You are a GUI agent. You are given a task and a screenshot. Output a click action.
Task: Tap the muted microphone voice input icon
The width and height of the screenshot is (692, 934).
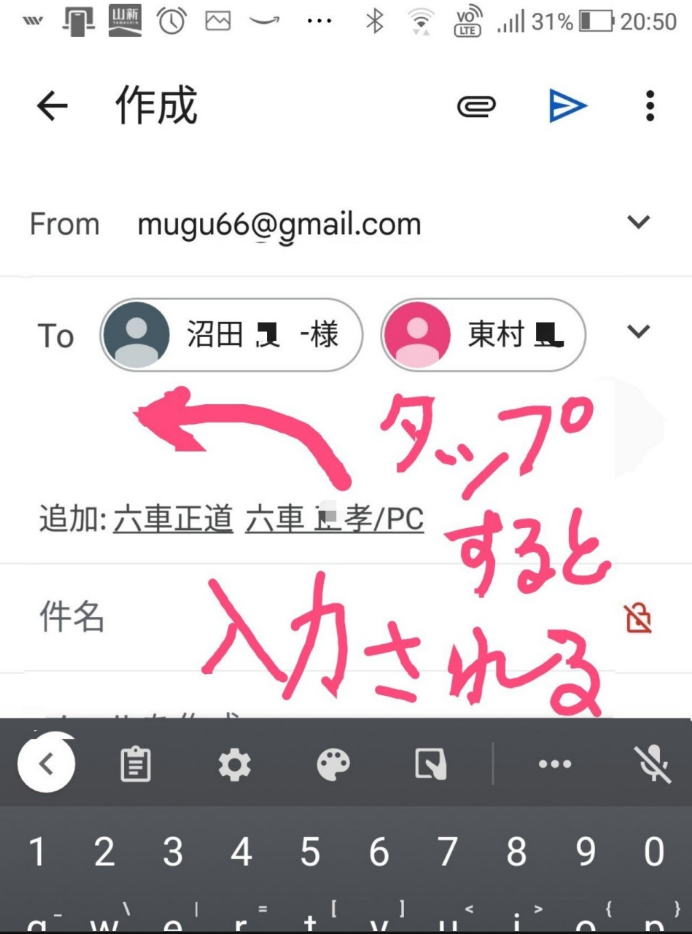coord(653,765)
